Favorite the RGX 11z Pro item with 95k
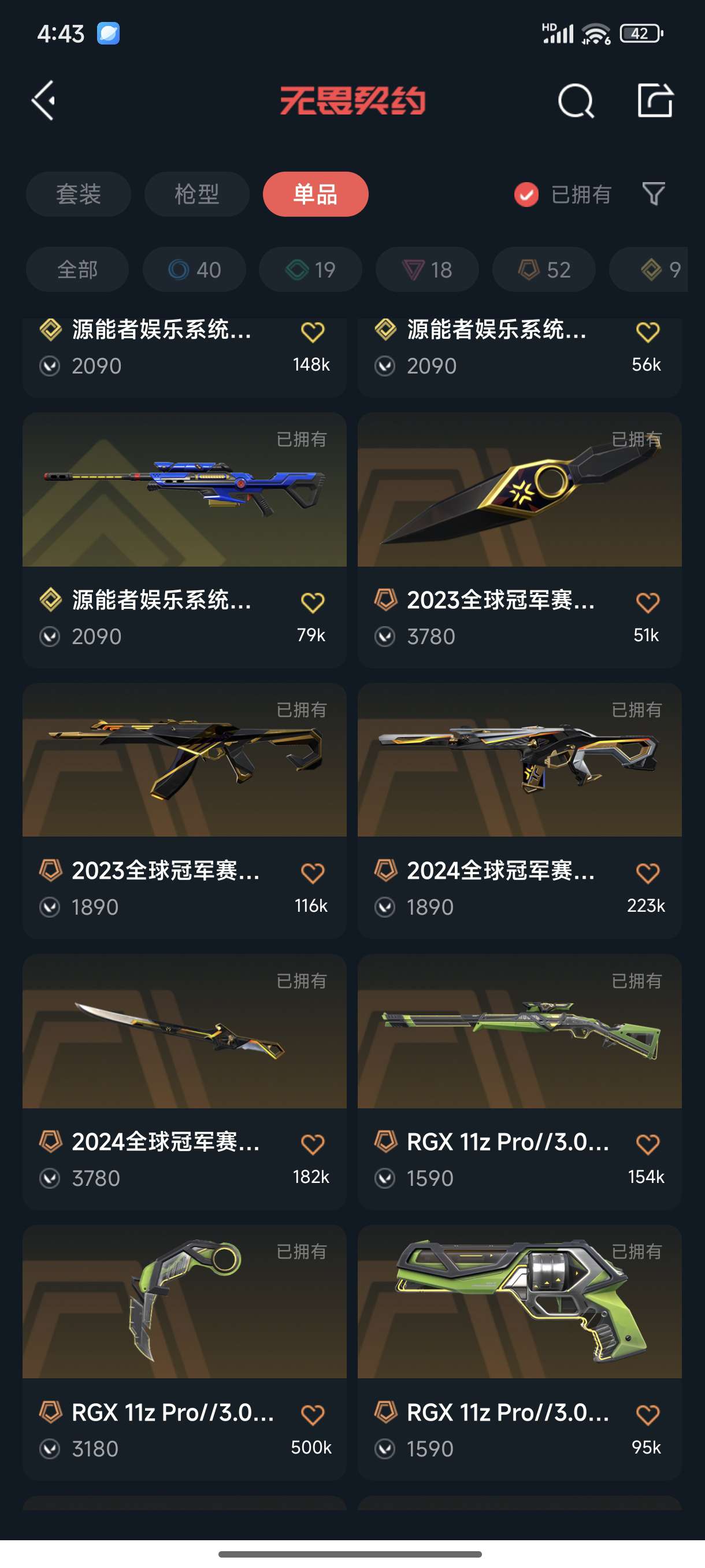Screen dimensions: 705x1568 (x=647, y=1415)
